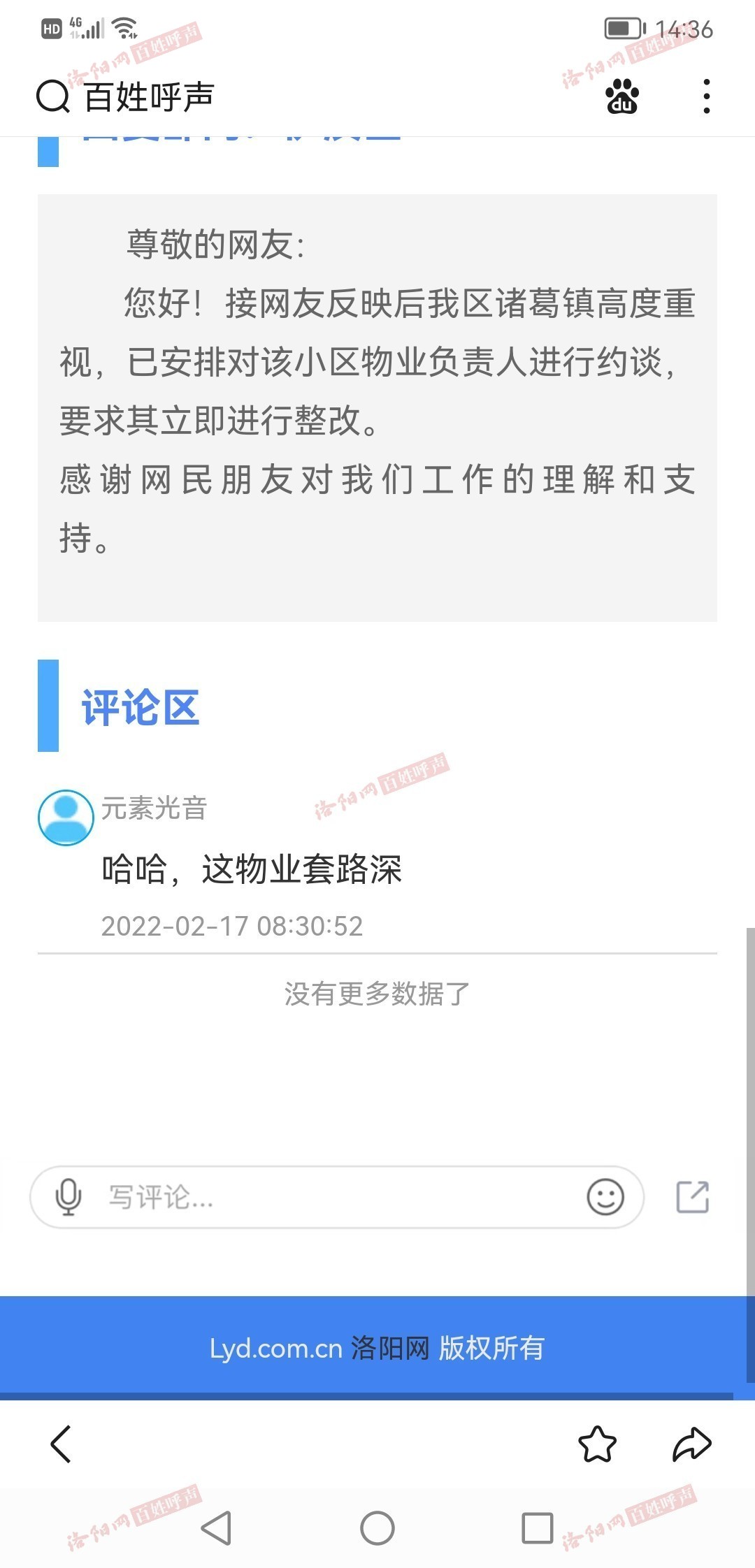Go back with the browser back arrow
This screenshot has width=755, height=1568.
coord(62,1444)
